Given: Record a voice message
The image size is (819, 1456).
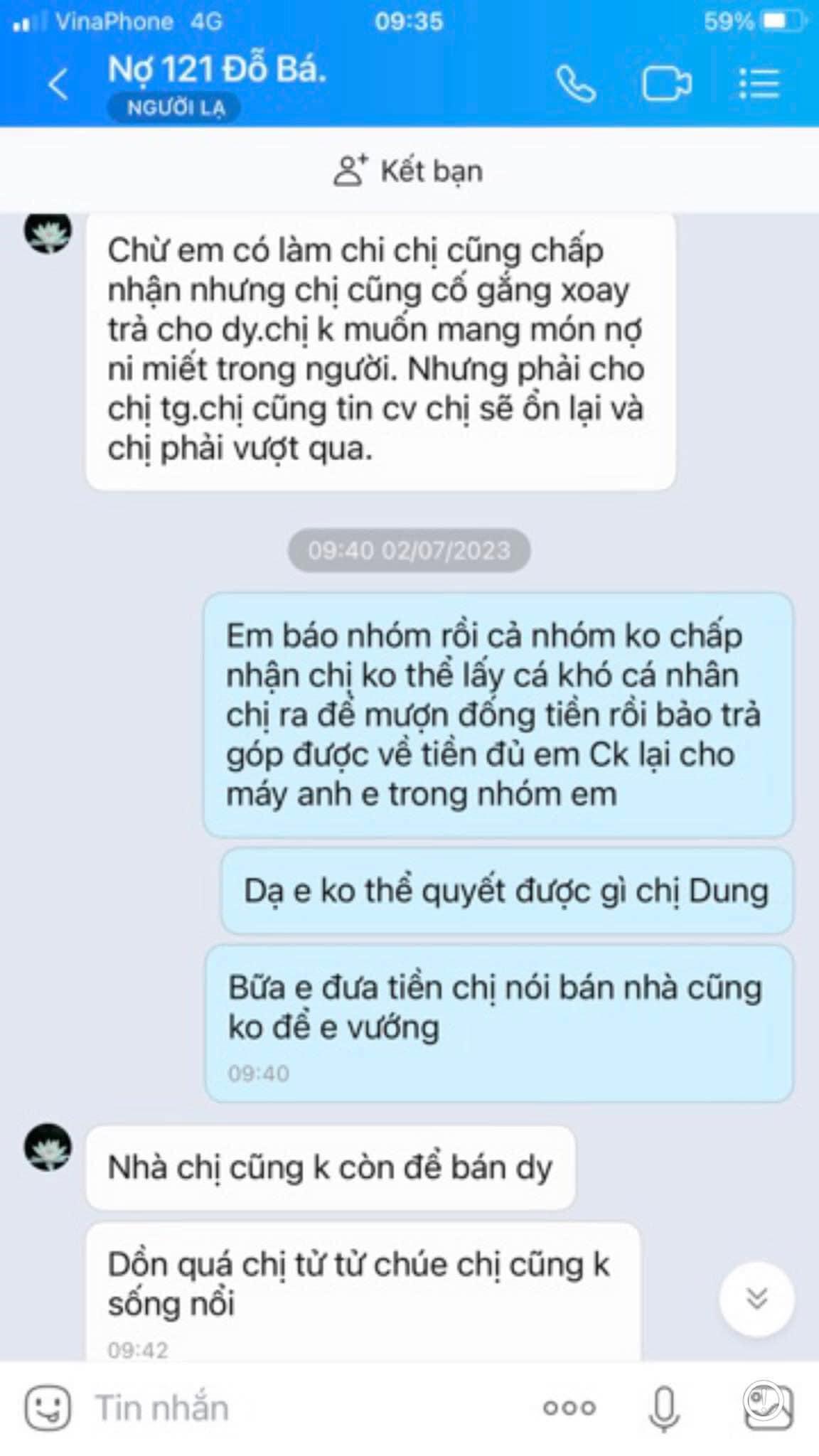Looking at the screenshot, I should (x=664, y=1408).
